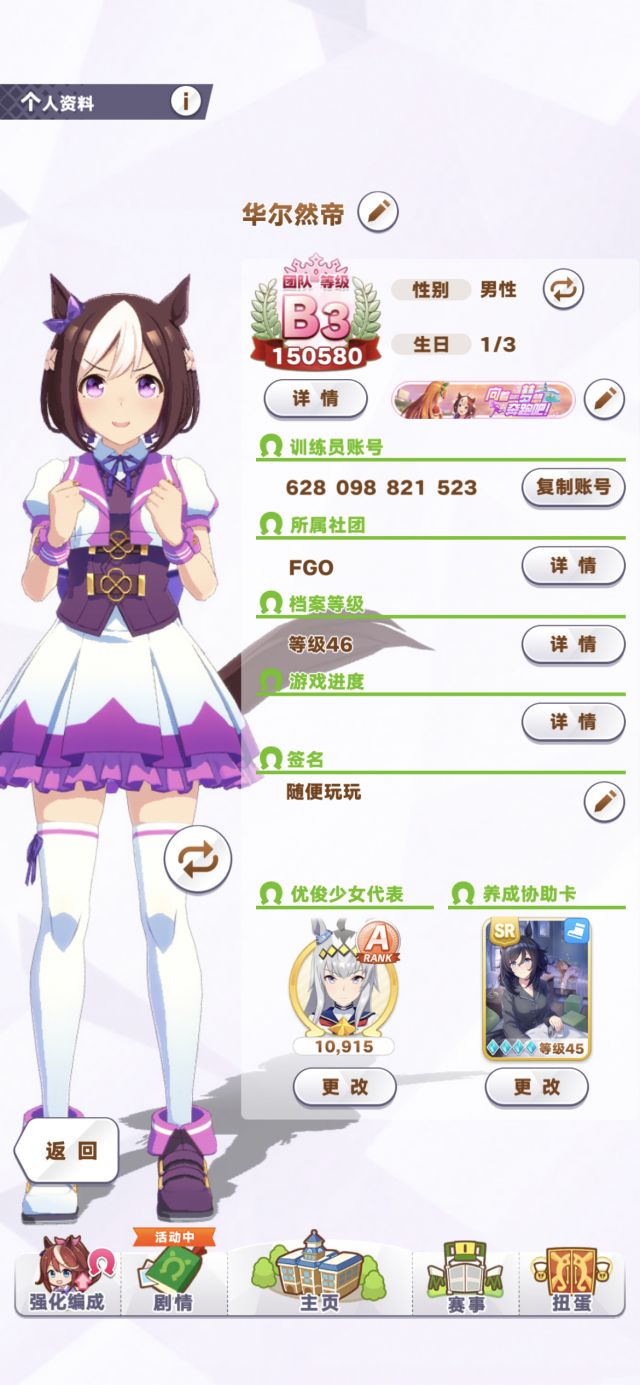Open team rank 详情 details
This screenshot has width=640, height=1385.
[315, 398]
